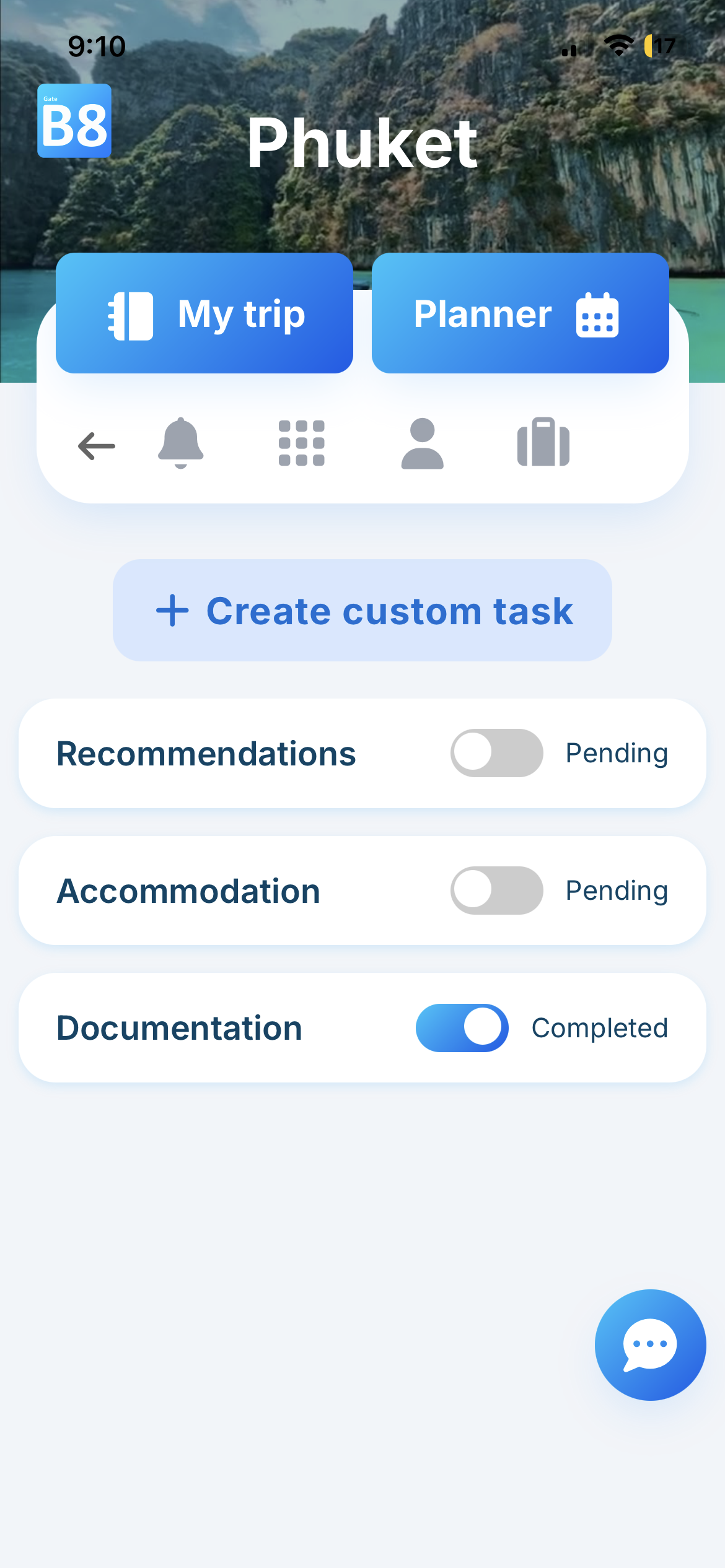
Task: Tap the Gate B8 badge
Action: coord(74,121)
